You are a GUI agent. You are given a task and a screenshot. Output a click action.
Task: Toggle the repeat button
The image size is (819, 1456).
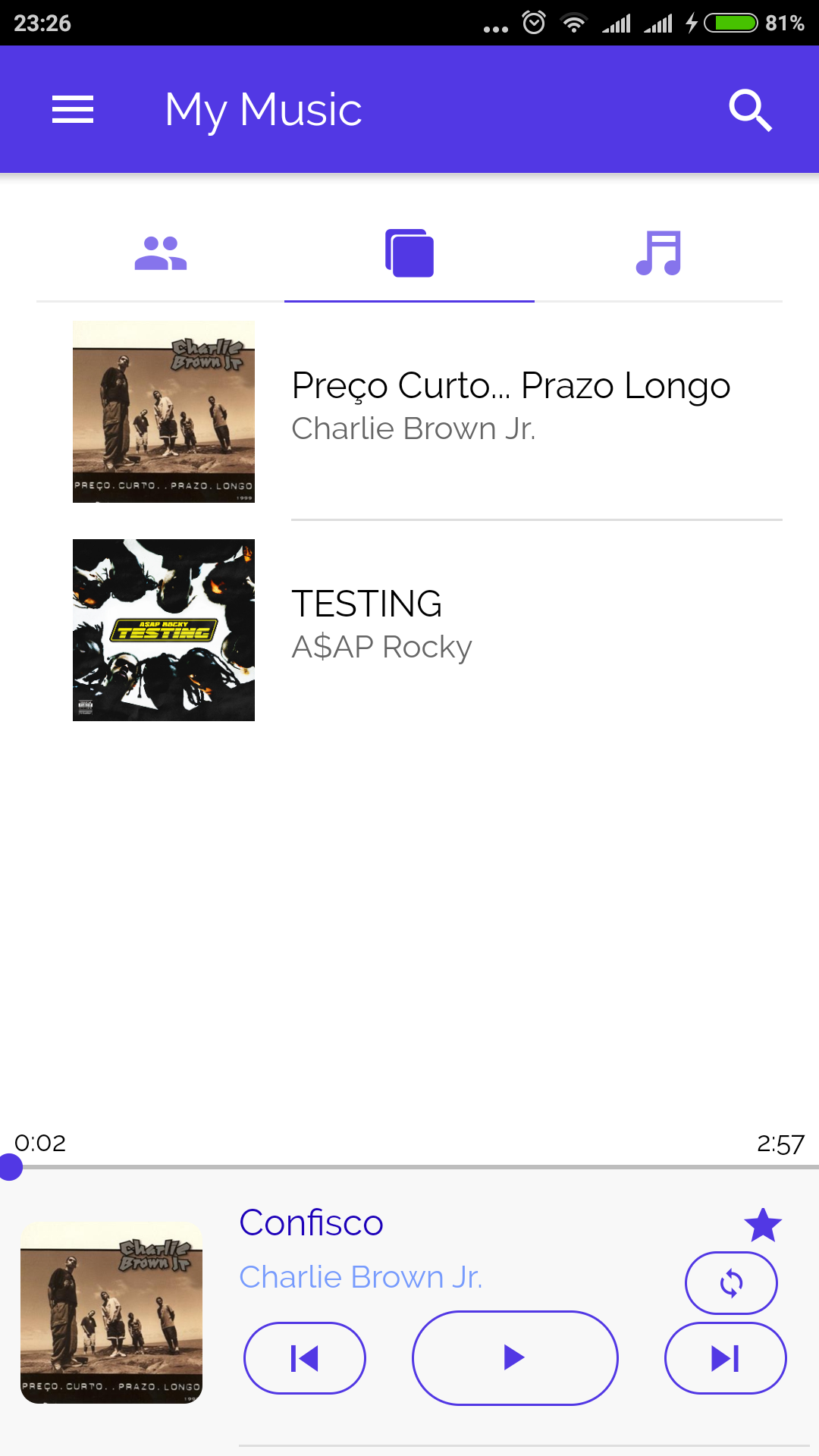[x=731, y=1283]
